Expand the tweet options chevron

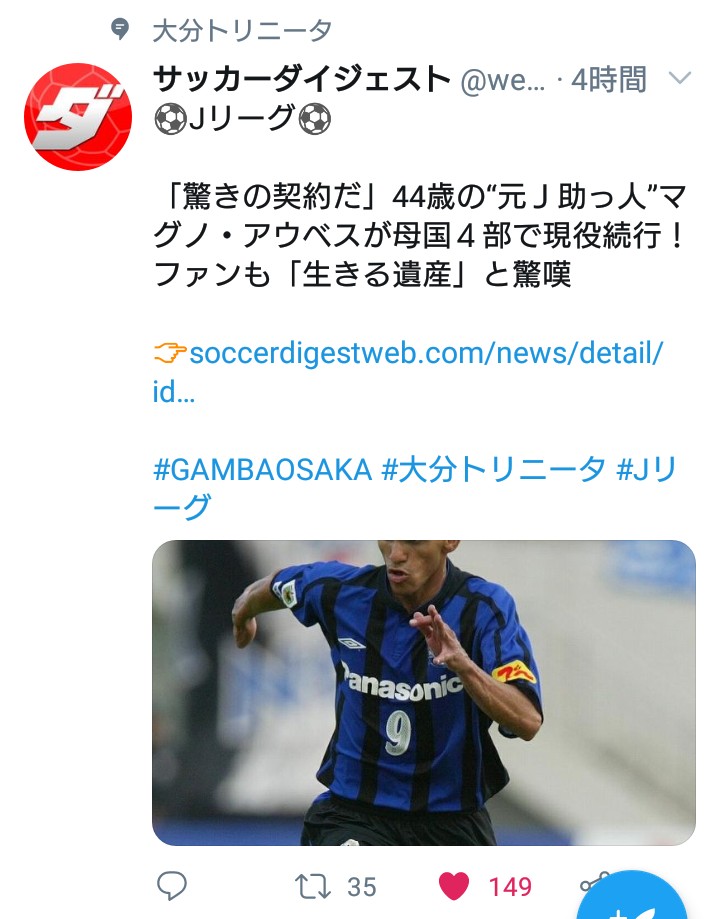click(679, 78)
